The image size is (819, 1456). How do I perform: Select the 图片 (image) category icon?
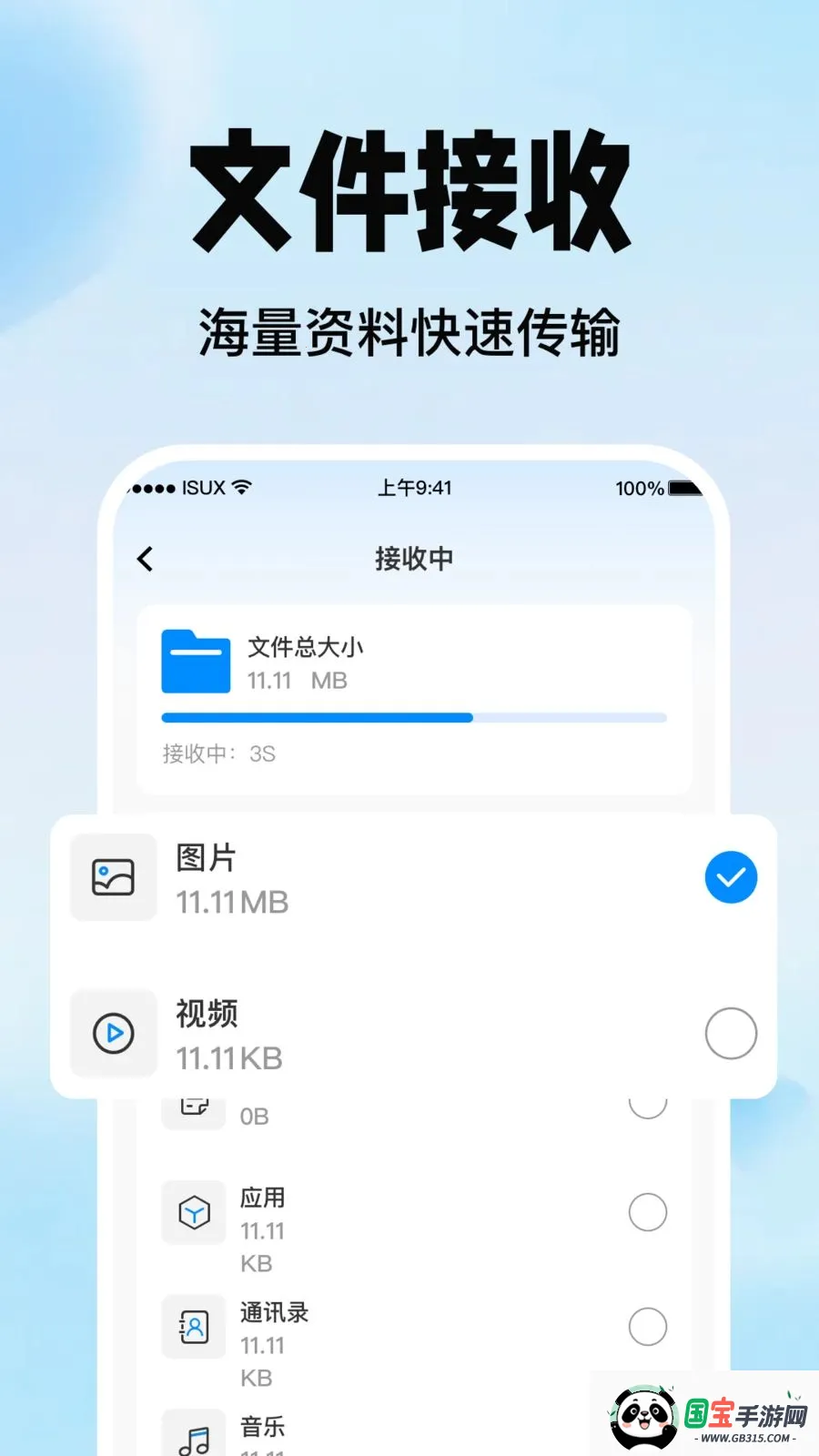click(113, 877)
